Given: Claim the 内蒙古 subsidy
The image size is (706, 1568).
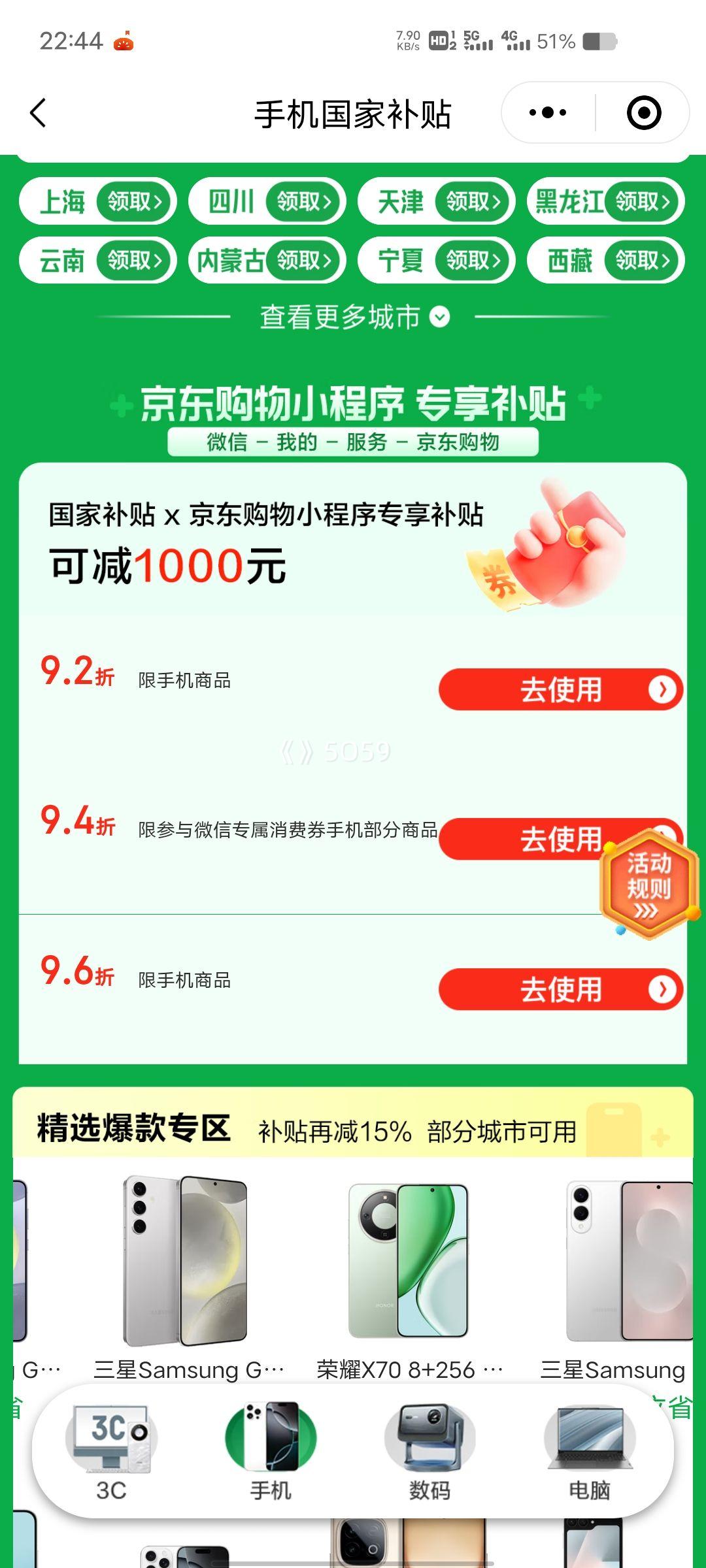Looking at the screenshot, I should [x=304, y=261].
